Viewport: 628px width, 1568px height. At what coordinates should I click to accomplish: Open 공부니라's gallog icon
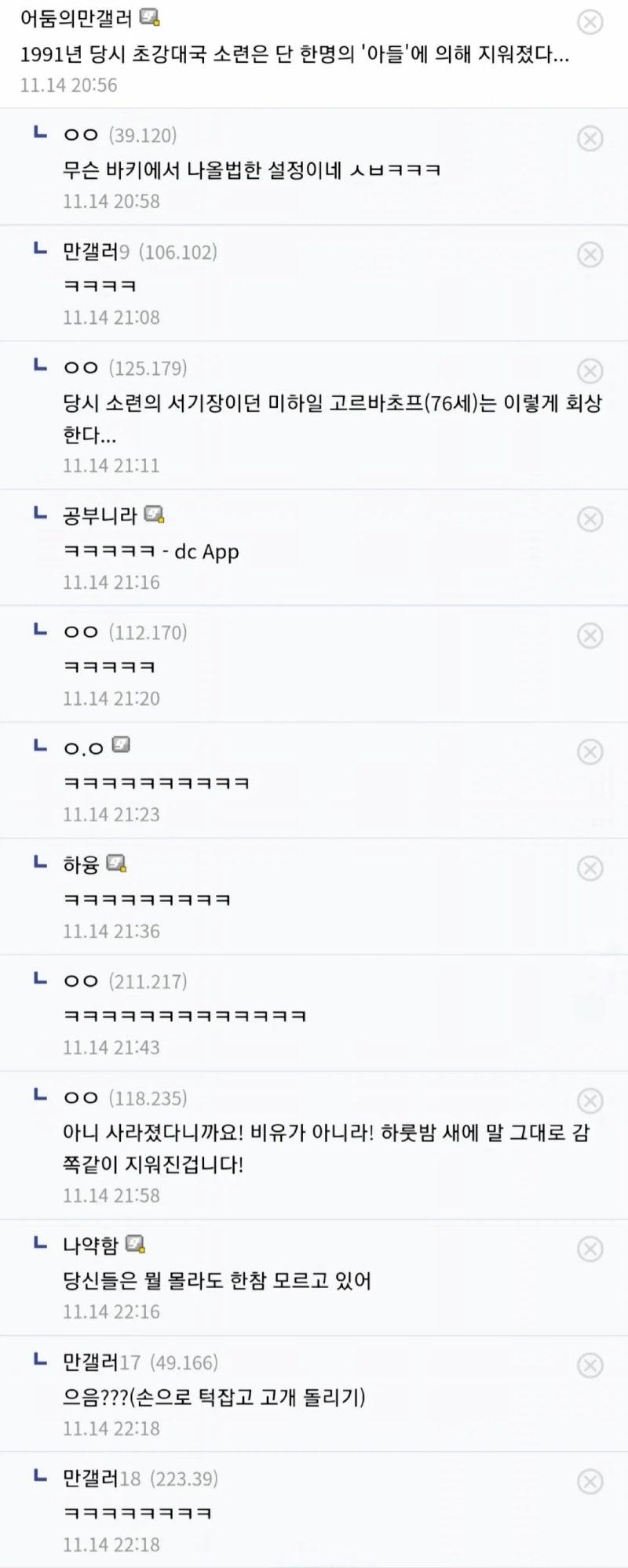tap(155, 515)
